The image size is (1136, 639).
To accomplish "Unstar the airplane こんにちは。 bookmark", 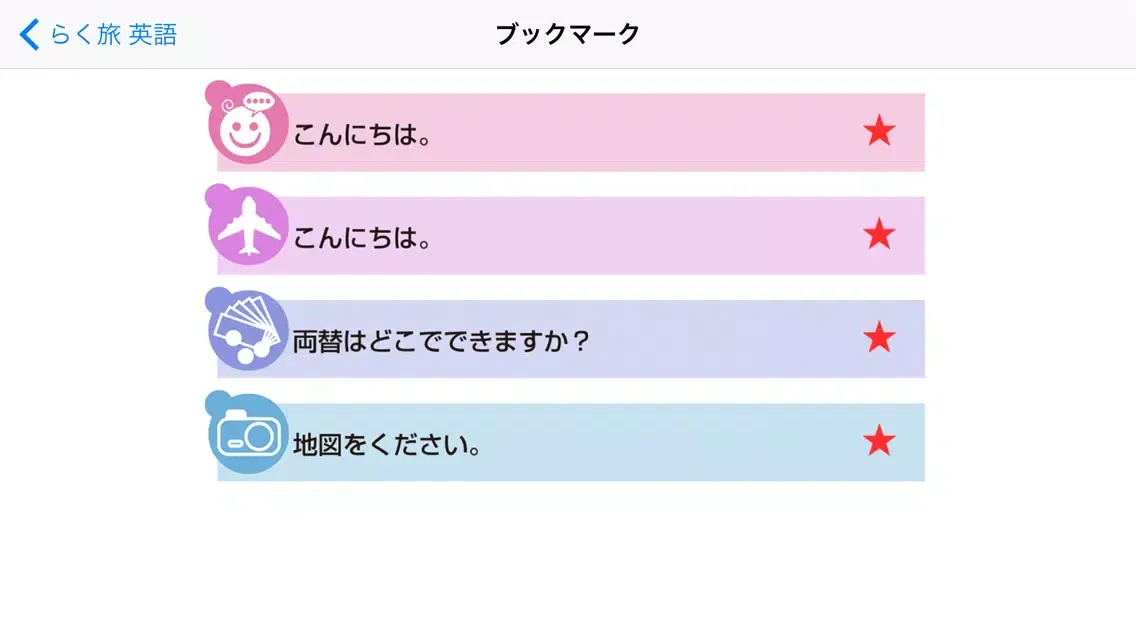I will pyautogui.click(x=879, y=235).
